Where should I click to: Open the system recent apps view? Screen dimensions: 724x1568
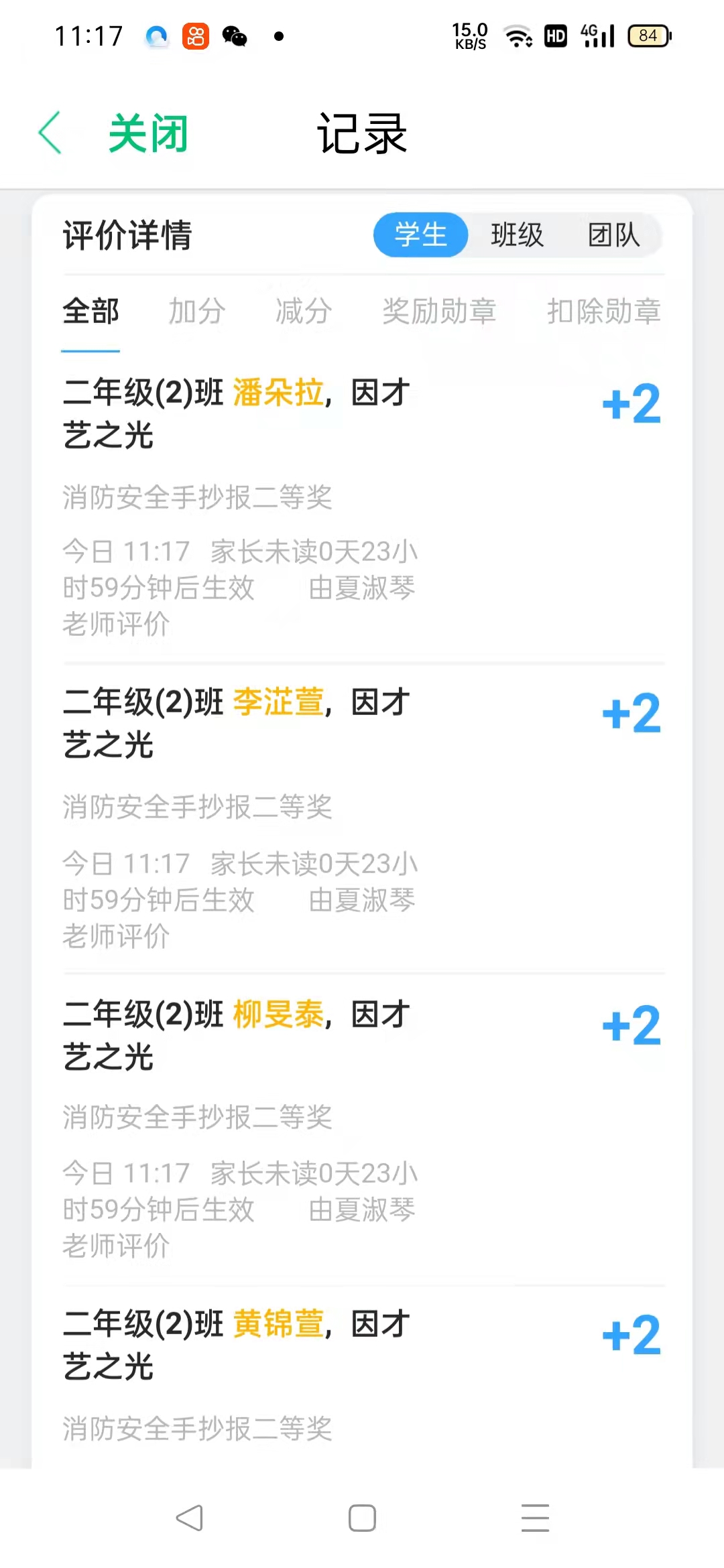pos(535,1518)
